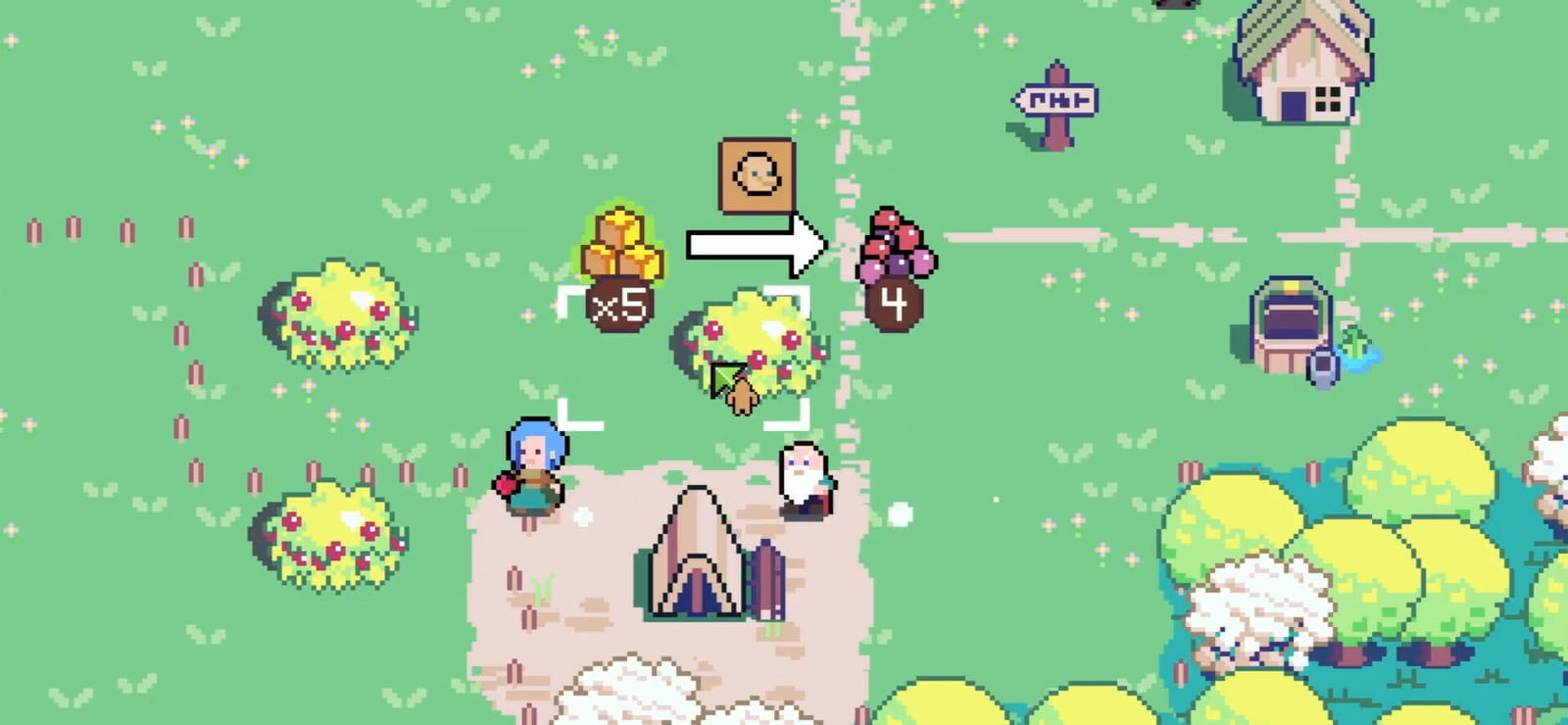Tap the wooden signpost near the house
Image resolution: width=1568 pixels, height=725 pixels.
coord(1055,104)
